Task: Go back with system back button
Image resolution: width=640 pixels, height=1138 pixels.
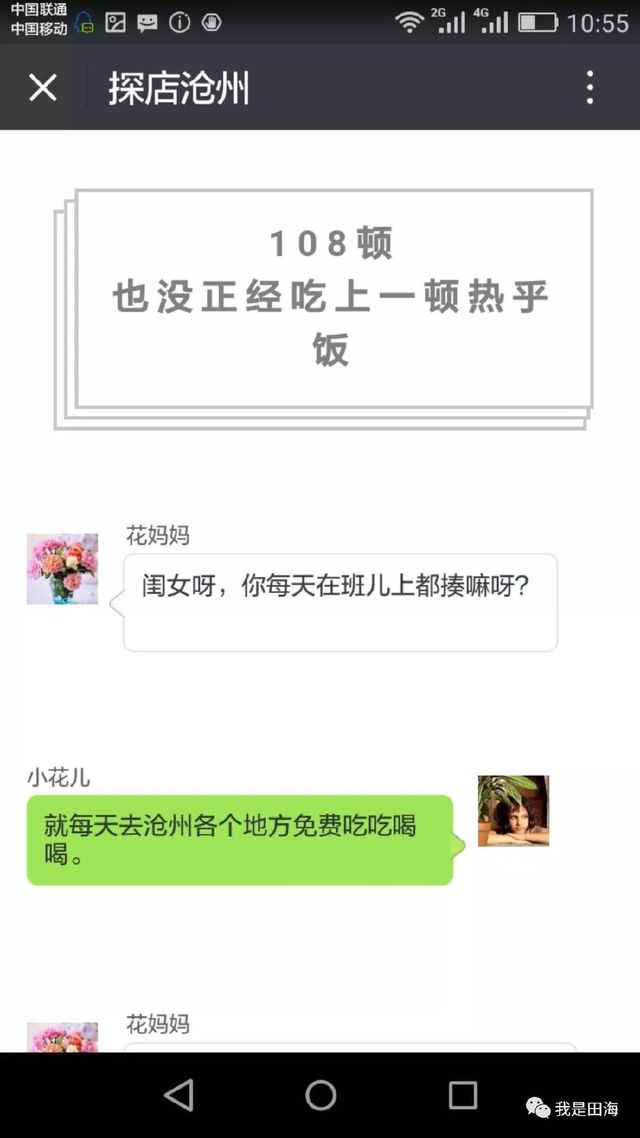Action: click(x=179, y=1095)
